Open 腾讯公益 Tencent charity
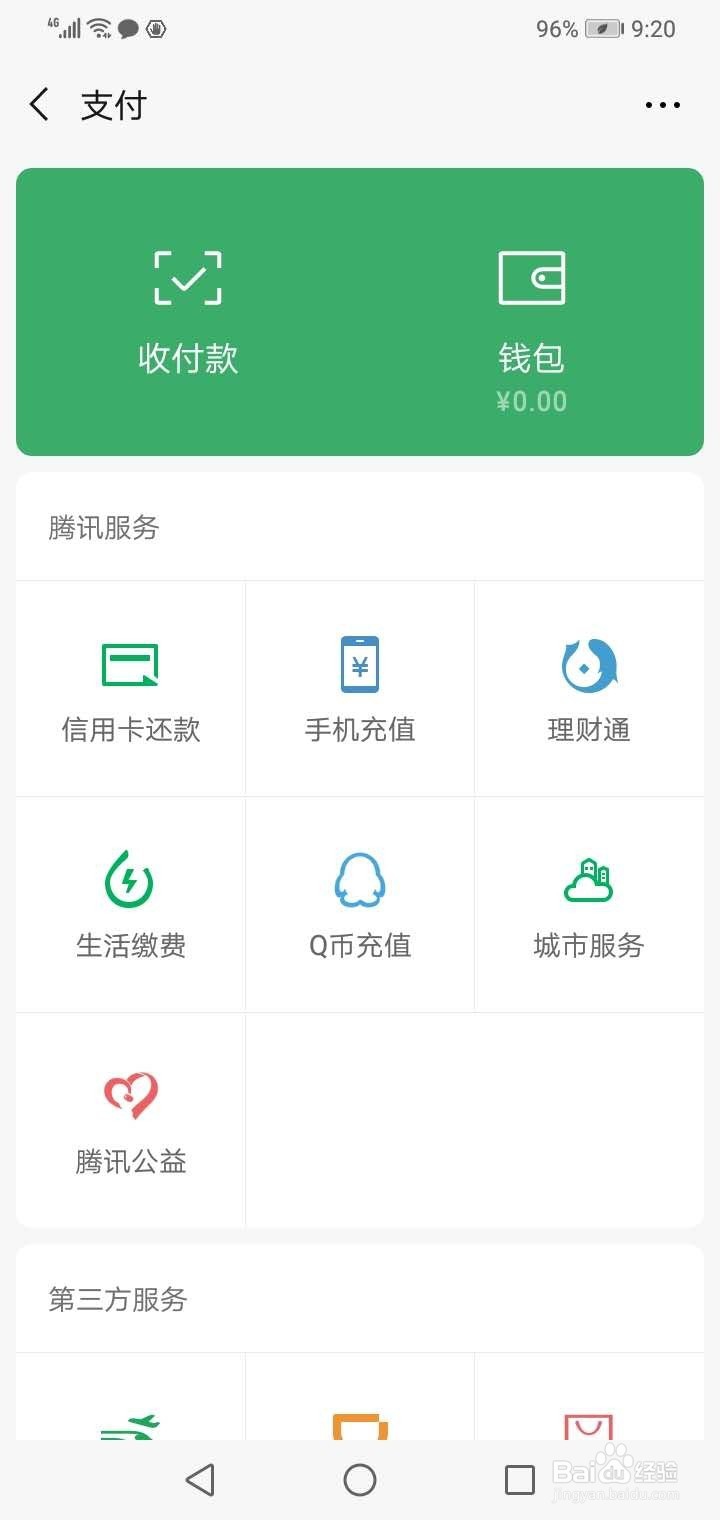 pyautogui.click(x=129, y=1120)
